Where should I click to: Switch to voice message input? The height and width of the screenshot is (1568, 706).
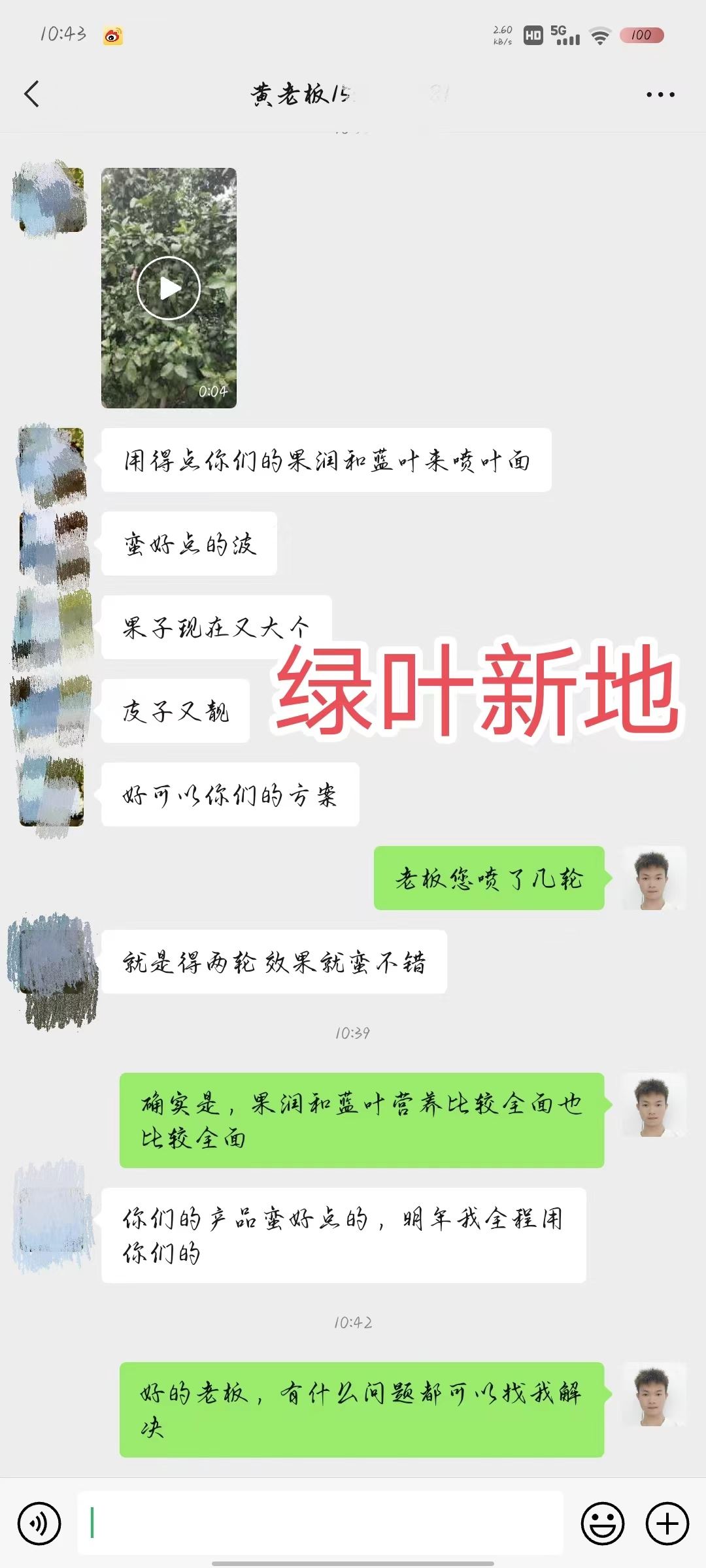39,1524
